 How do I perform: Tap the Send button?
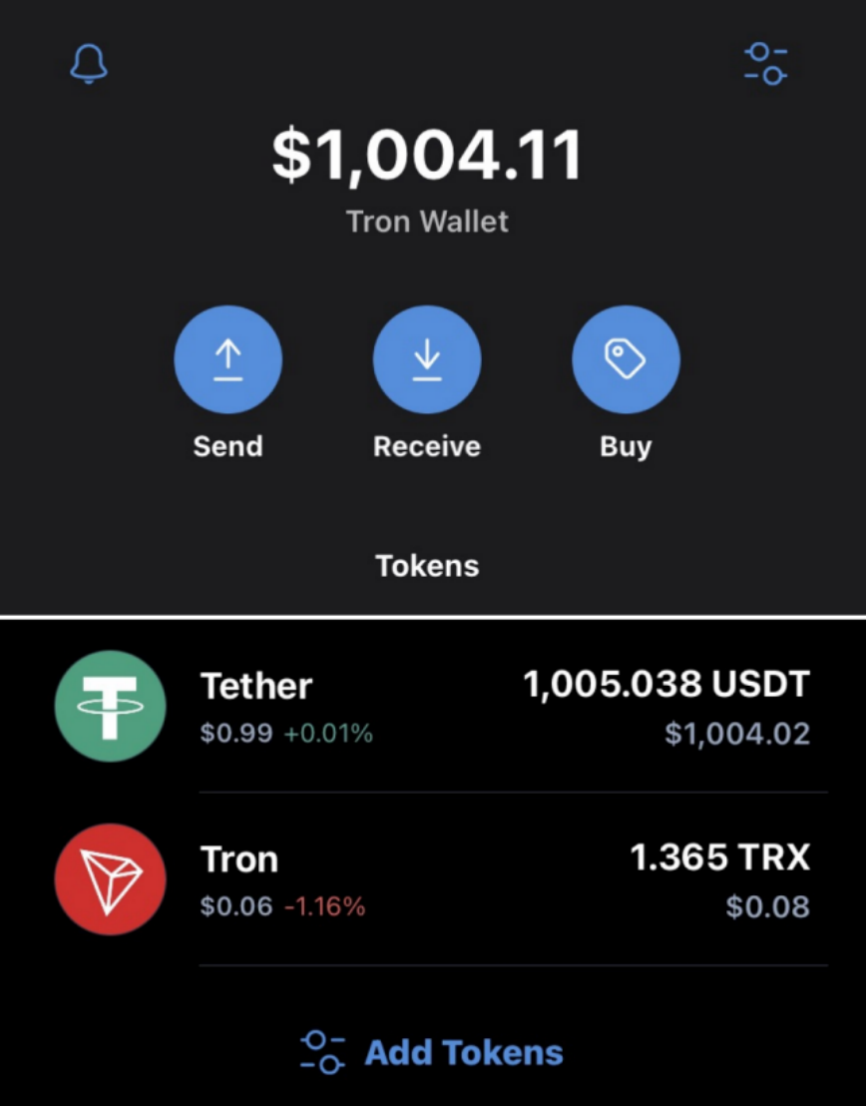point(228,360)
